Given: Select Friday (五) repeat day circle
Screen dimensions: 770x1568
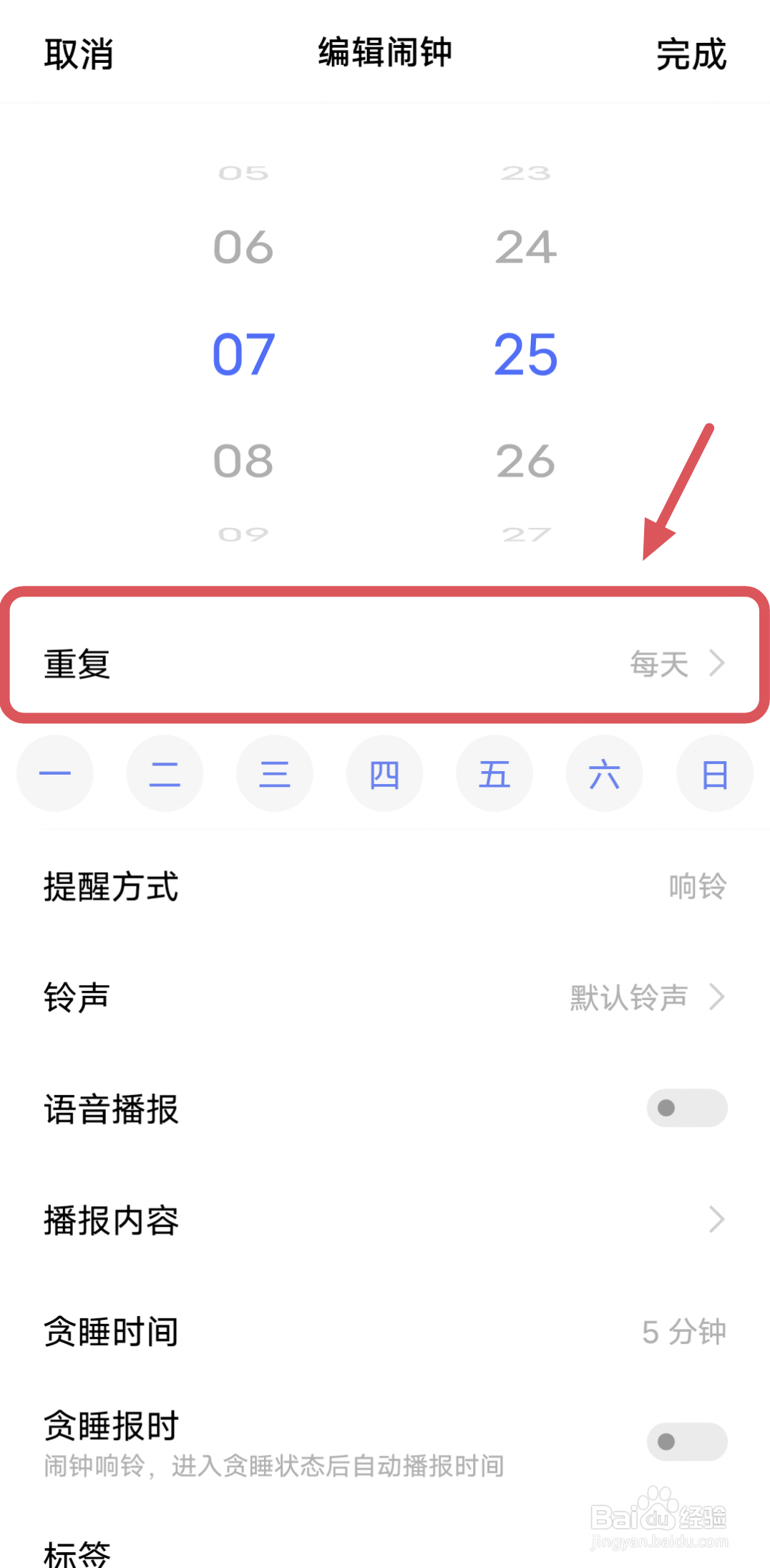Looking at the screenshot, I should (x=494, y=773).
